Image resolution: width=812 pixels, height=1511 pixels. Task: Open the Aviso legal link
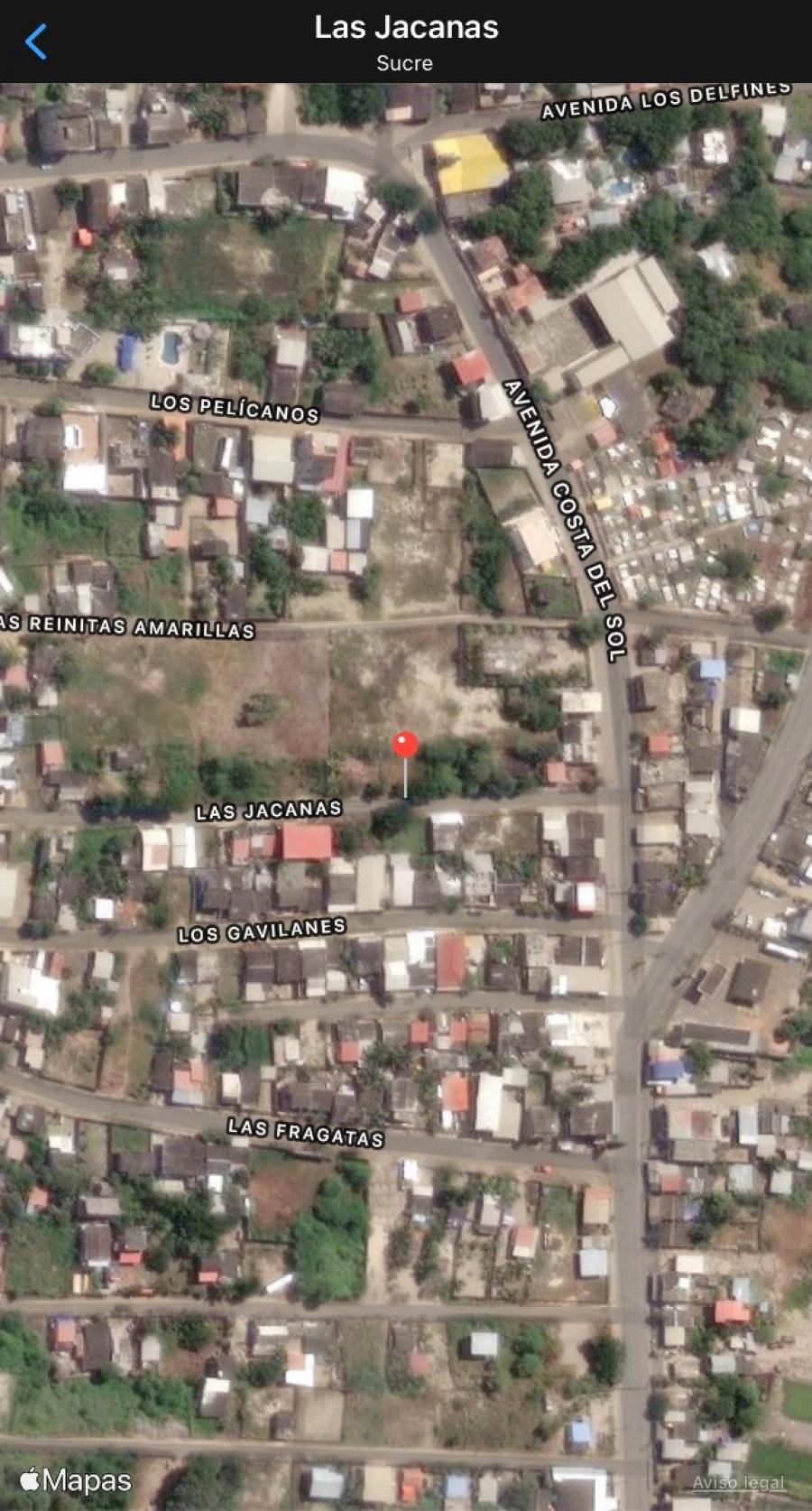[739, 1482]
